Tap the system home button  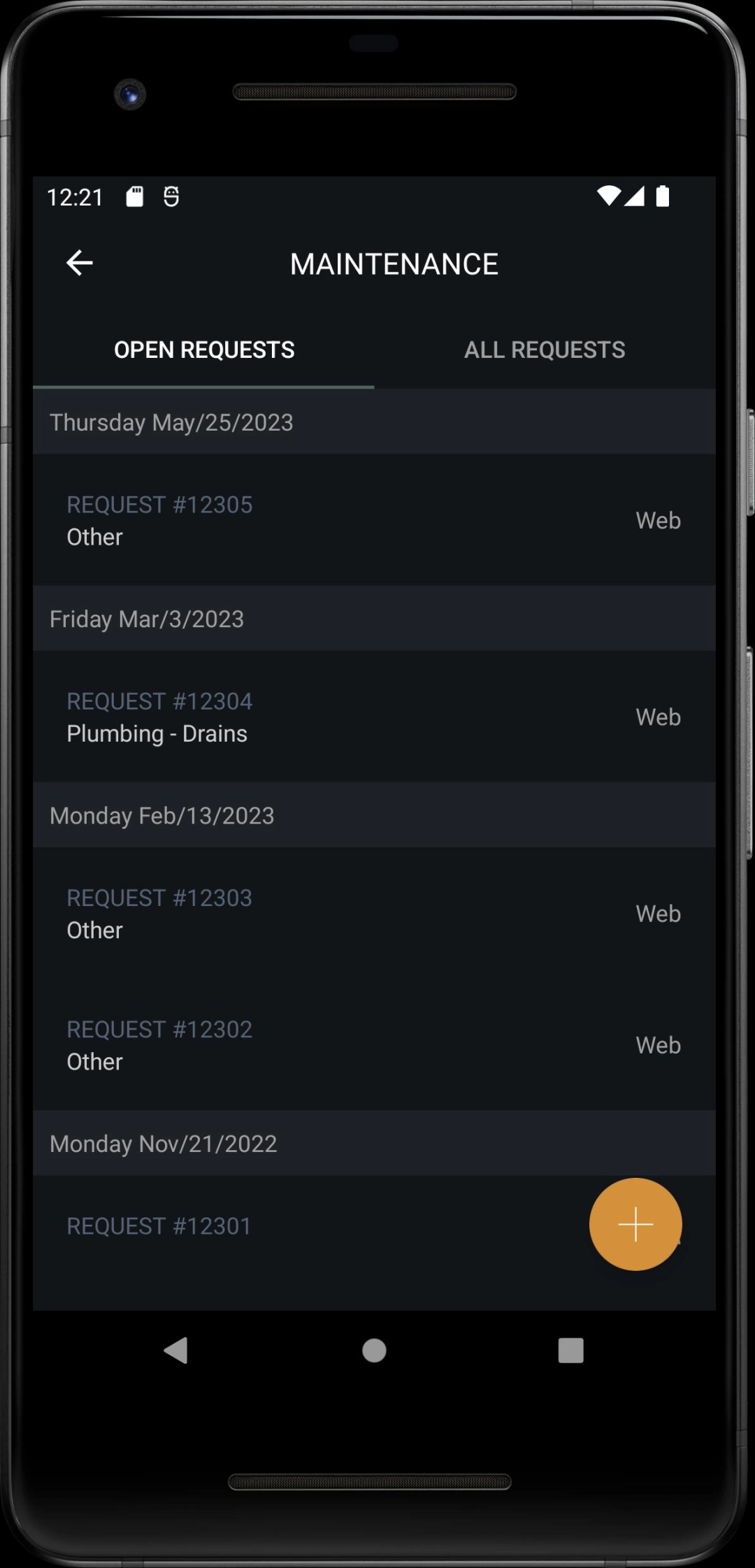coord(374,1351)
